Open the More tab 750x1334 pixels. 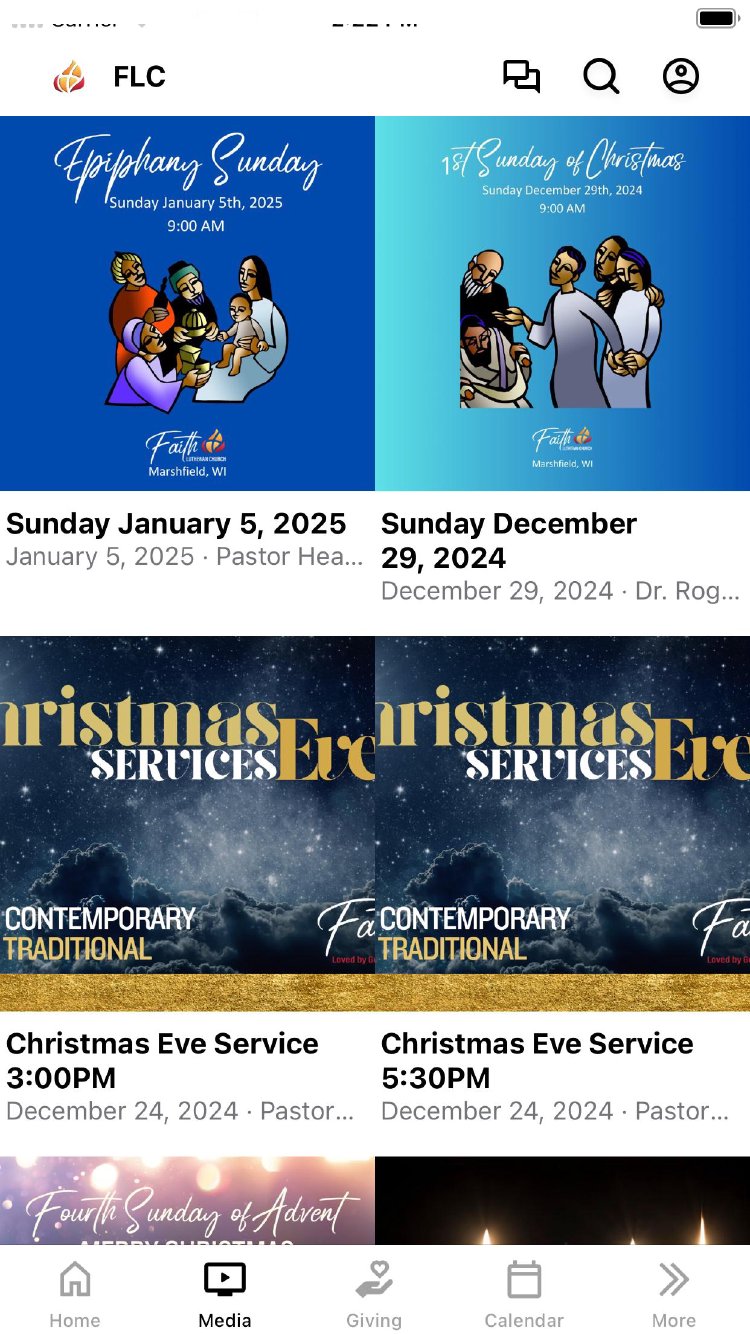pyautogui.click(x=674, y=1294)
